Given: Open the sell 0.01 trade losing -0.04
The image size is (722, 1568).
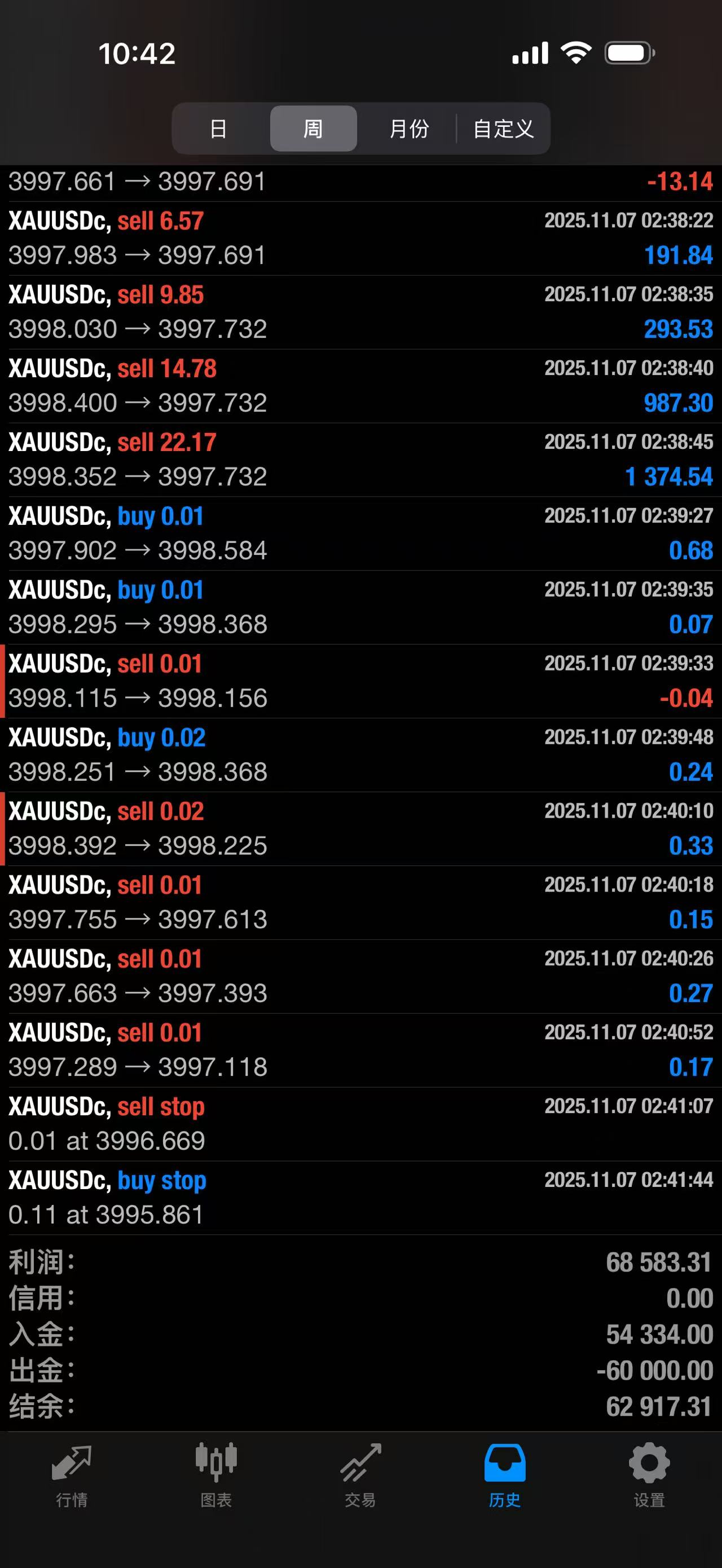Looking at the screenshot, I should [360, 681].
